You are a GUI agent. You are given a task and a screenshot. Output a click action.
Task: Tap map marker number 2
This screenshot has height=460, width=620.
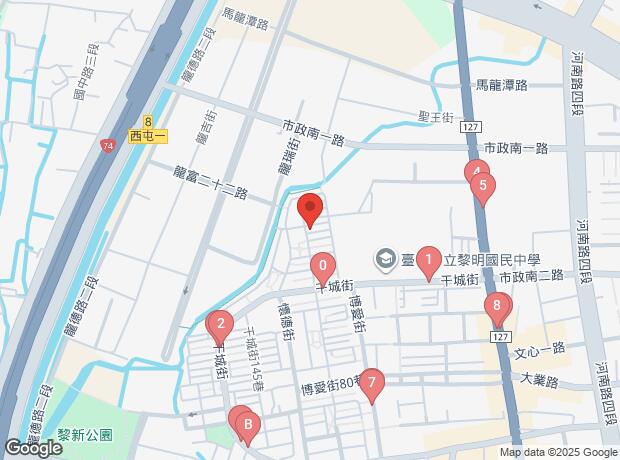tap(220, 324)
